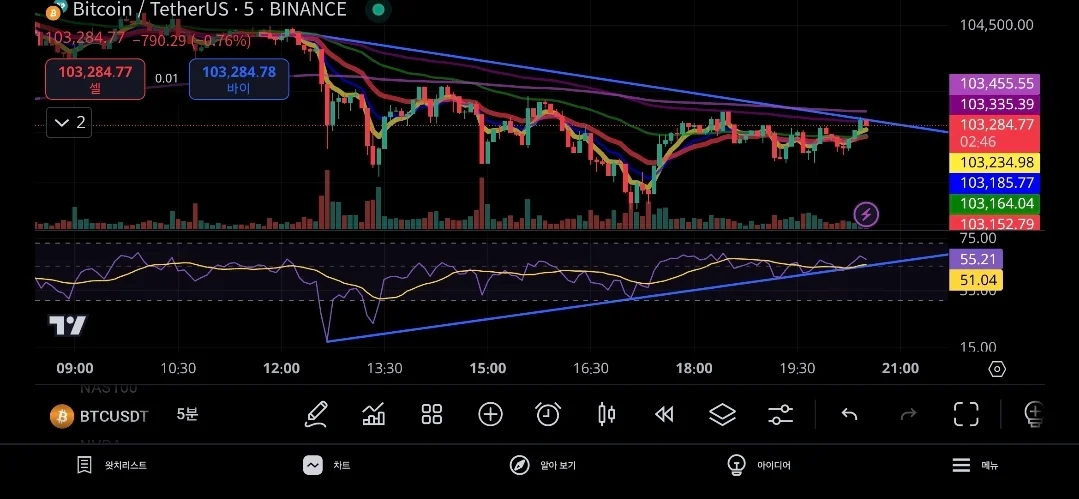Create a price alert with the alarm clock
This screenshot has height=499, width=1079.
point(548,414)
